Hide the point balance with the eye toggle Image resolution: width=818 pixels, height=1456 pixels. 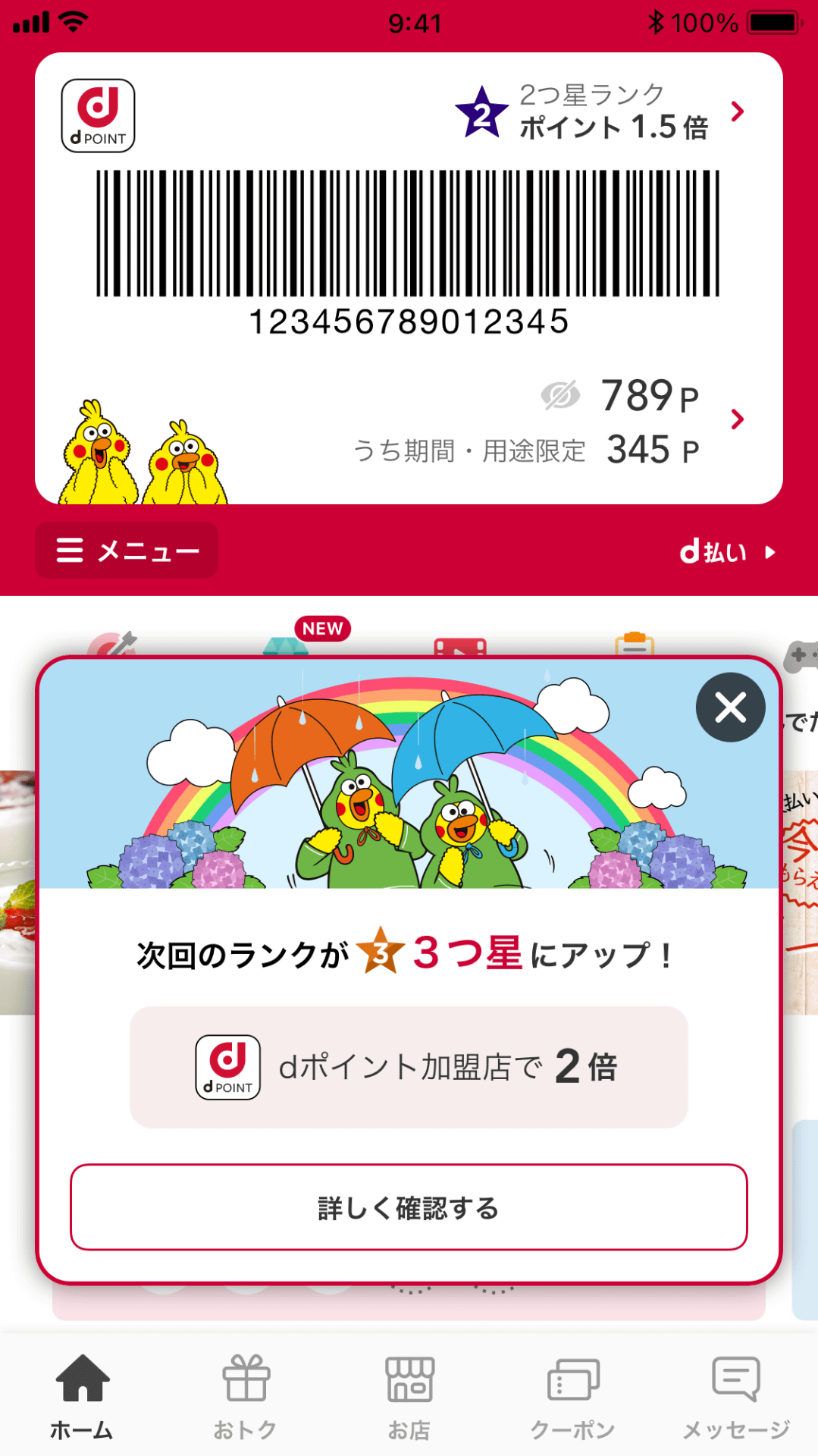(x=560, y=394)
